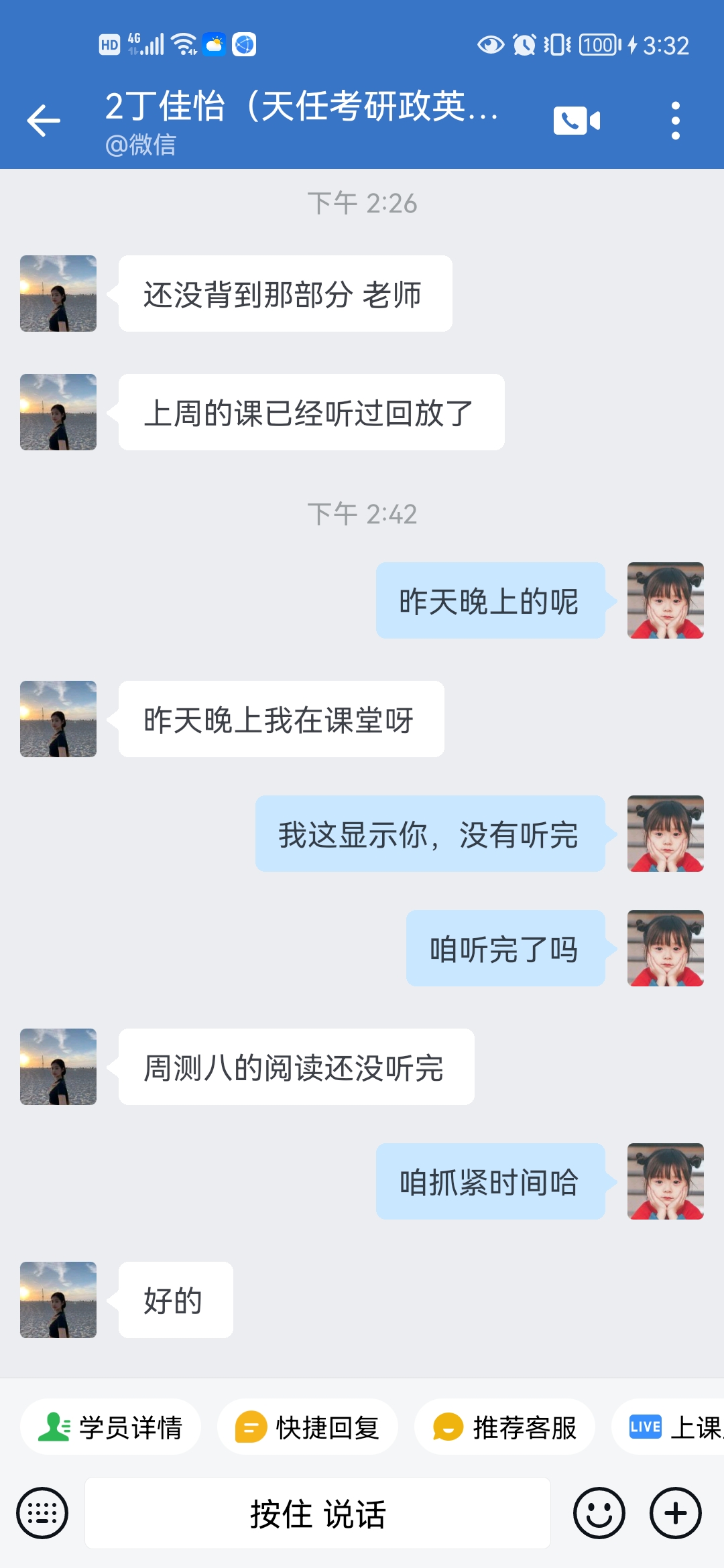
Task: Switch to keyboard text input
Action: click(42, 1513)
